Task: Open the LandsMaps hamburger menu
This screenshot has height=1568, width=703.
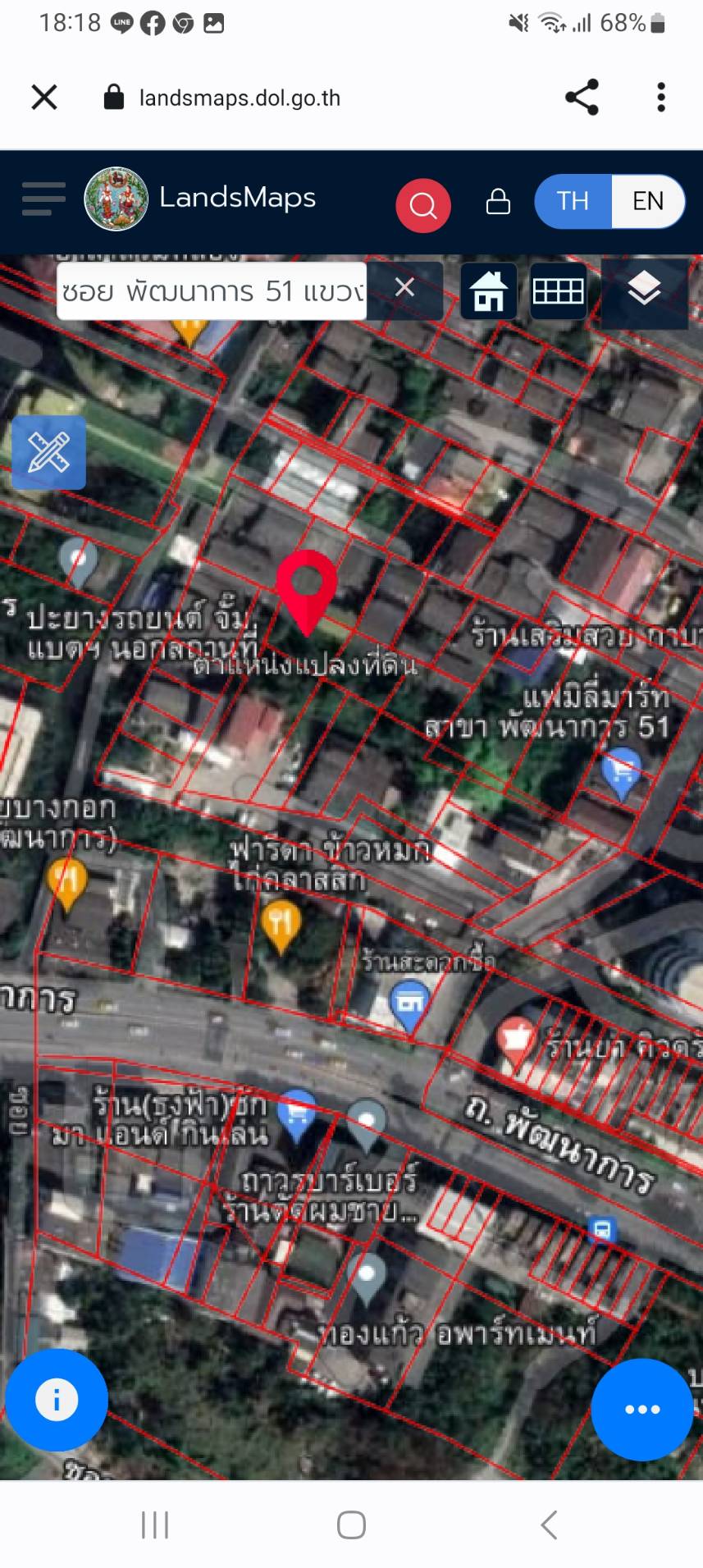Action: tap(43, 199)
